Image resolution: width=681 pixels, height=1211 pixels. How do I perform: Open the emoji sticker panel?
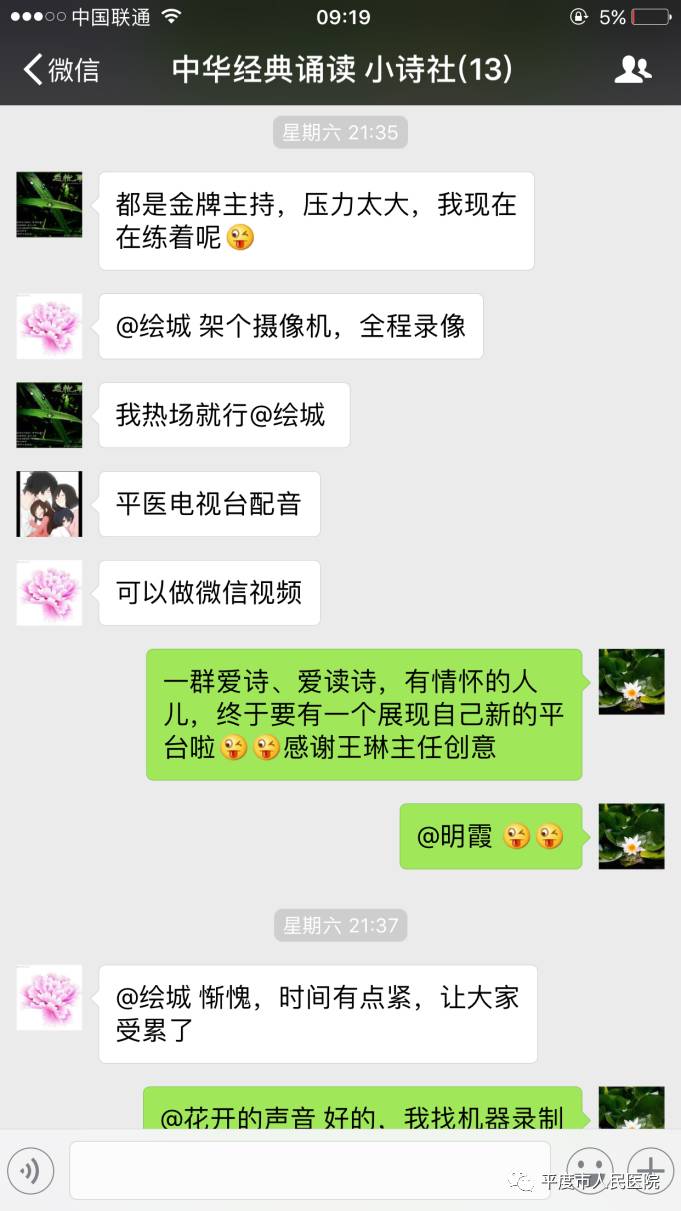[x=590, y=1168]
